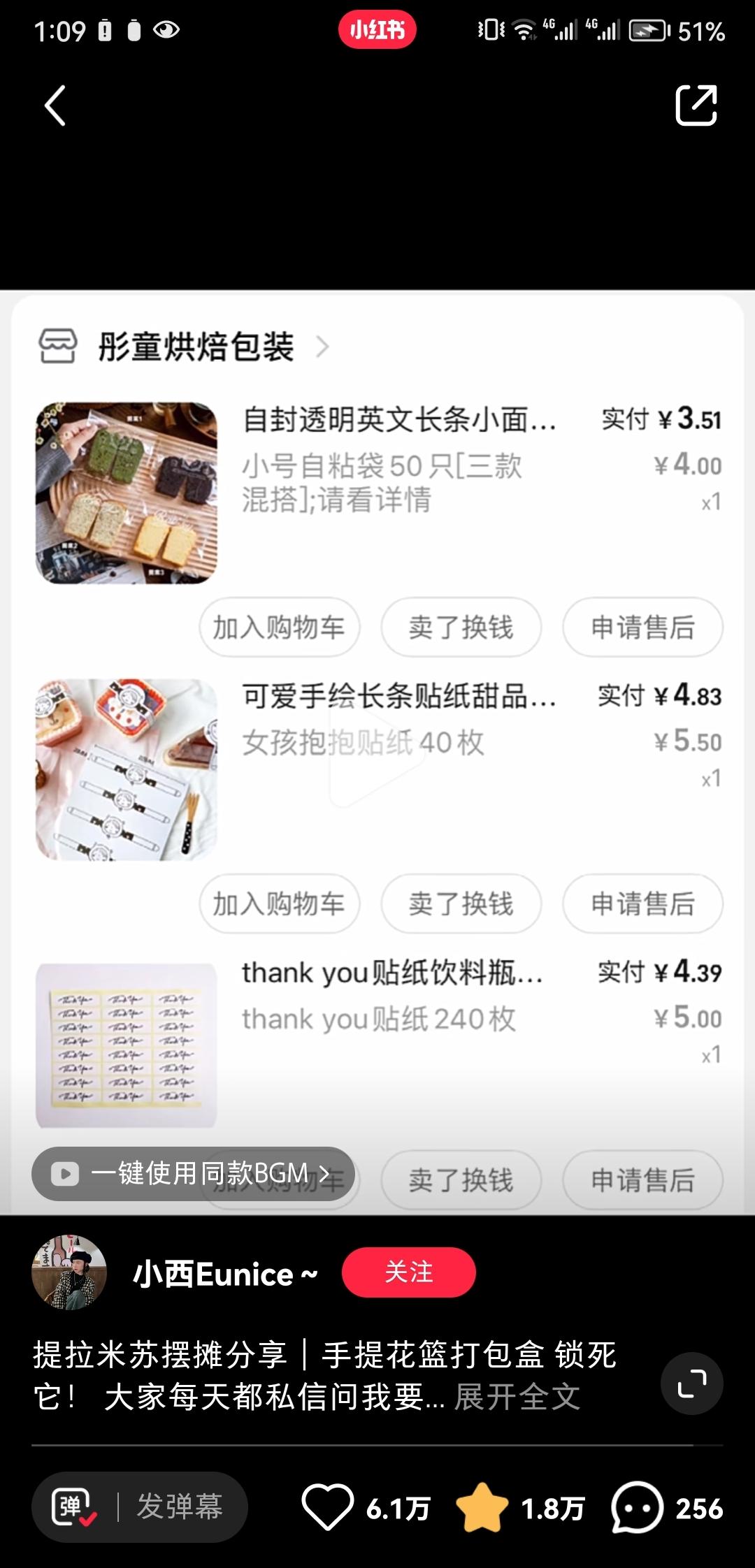Tap 申请售后 for the thank you stickers
This screenshot has height=1568, width=755.
pyautogui.click(x=642, y=1179)
